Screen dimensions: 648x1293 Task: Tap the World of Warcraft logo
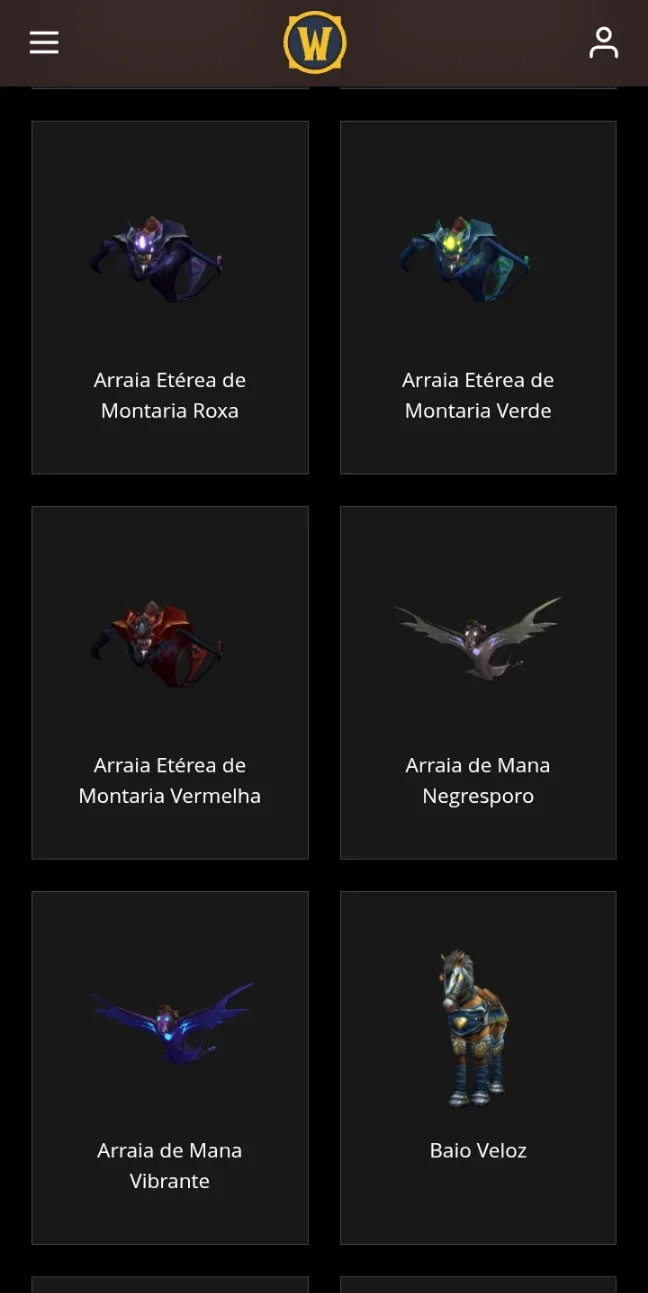click(315, 42)
